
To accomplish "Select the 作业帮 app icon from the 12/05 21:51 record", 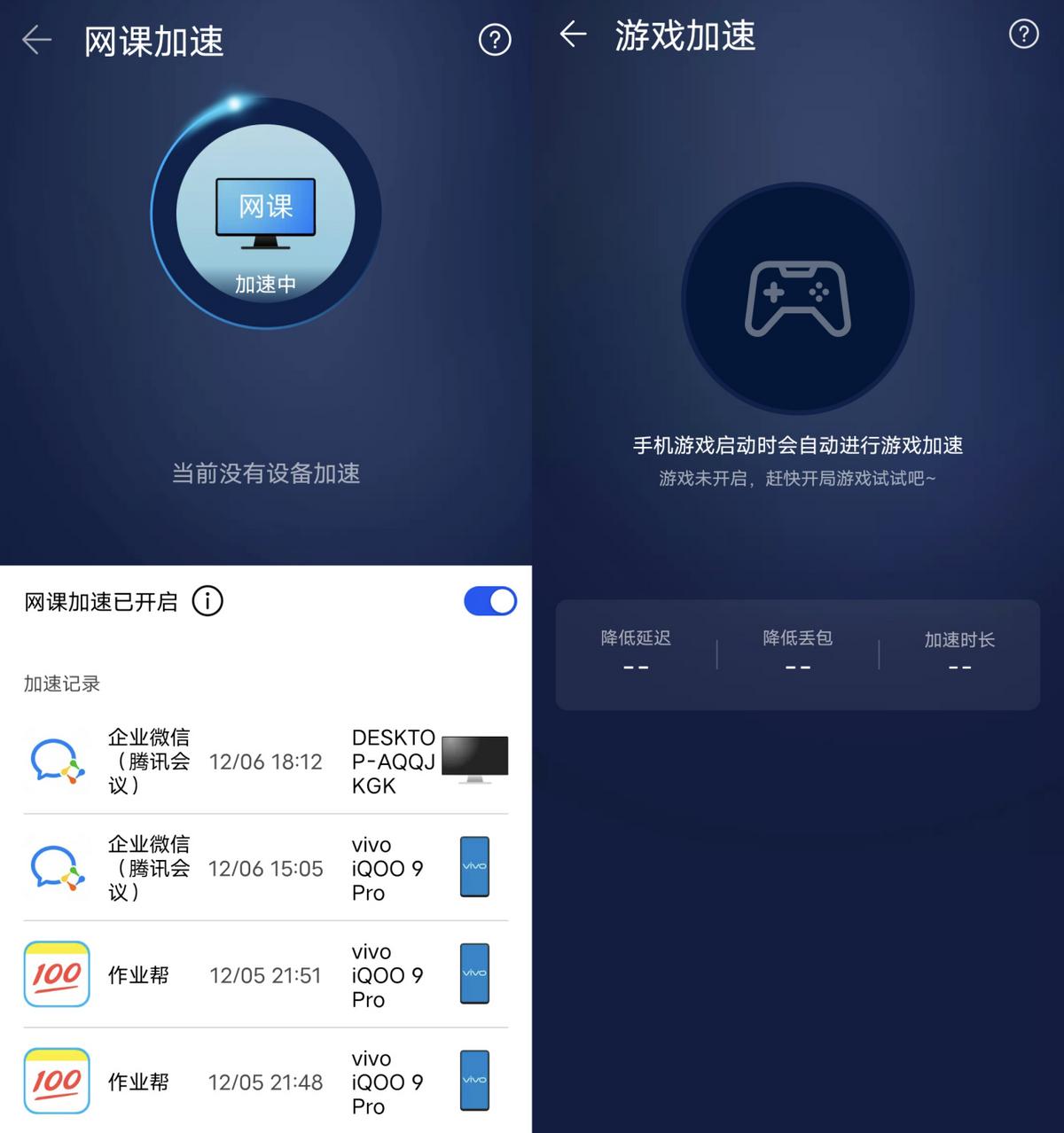I will (x=56, y=974).
